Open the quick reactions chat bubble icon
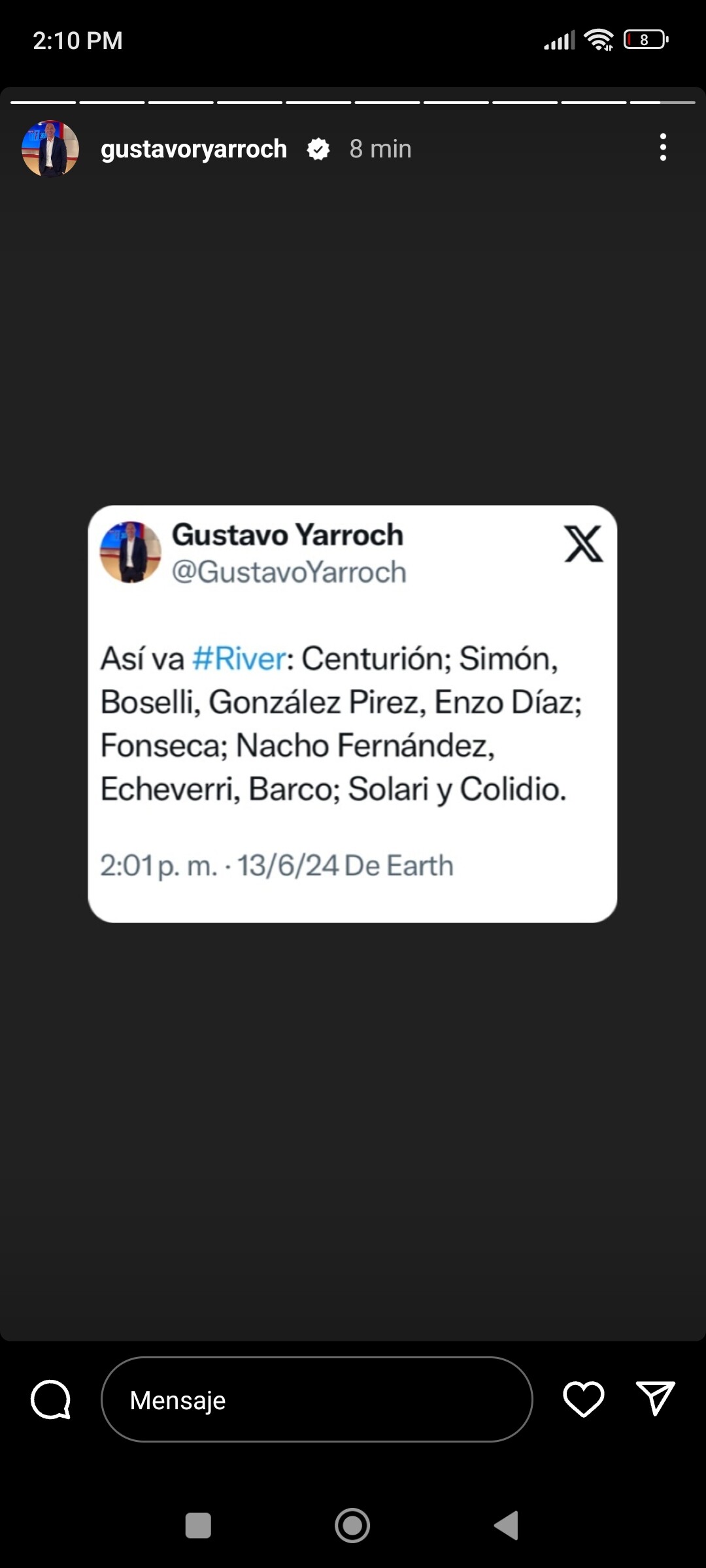Viewport: 706px width, 1568px height. (51, 1399)
